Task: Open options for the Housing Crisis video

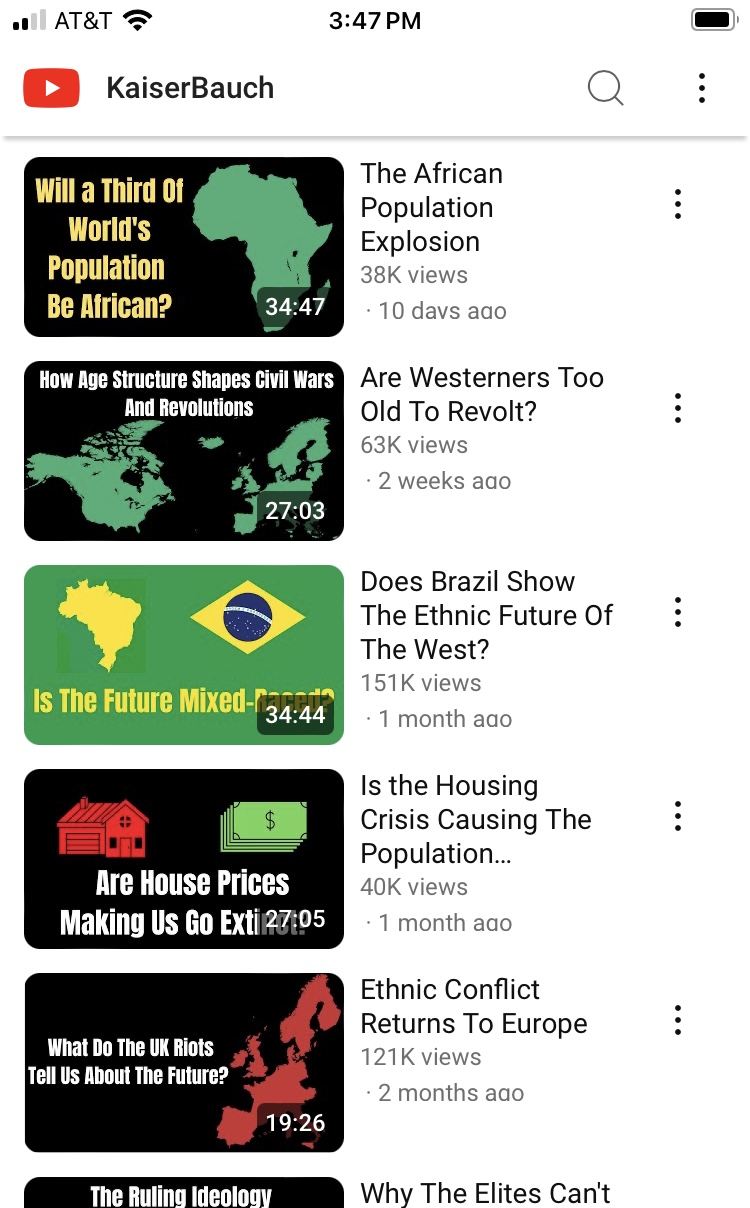Action: pyautogui.click(x=678, y=816)
